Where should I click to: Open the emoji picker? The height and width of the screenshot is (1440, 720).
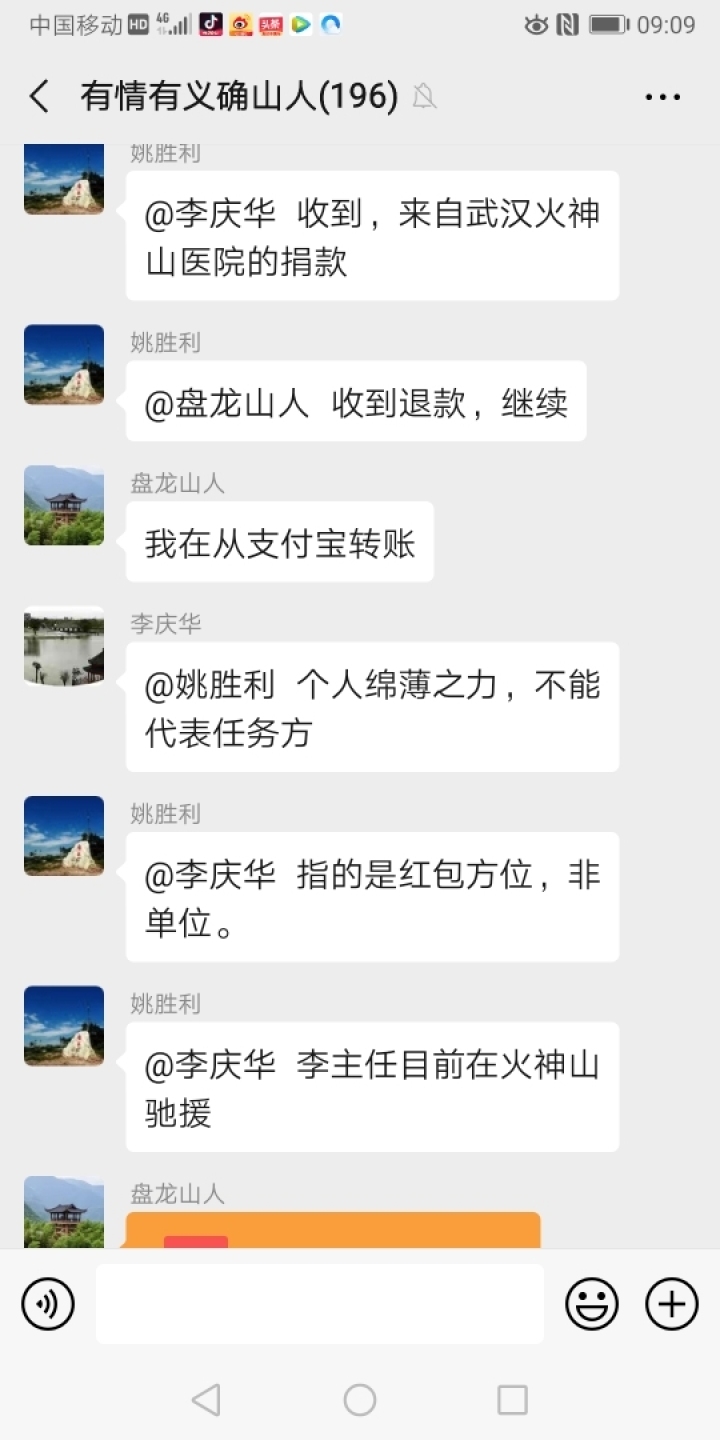click(592, 1304)
